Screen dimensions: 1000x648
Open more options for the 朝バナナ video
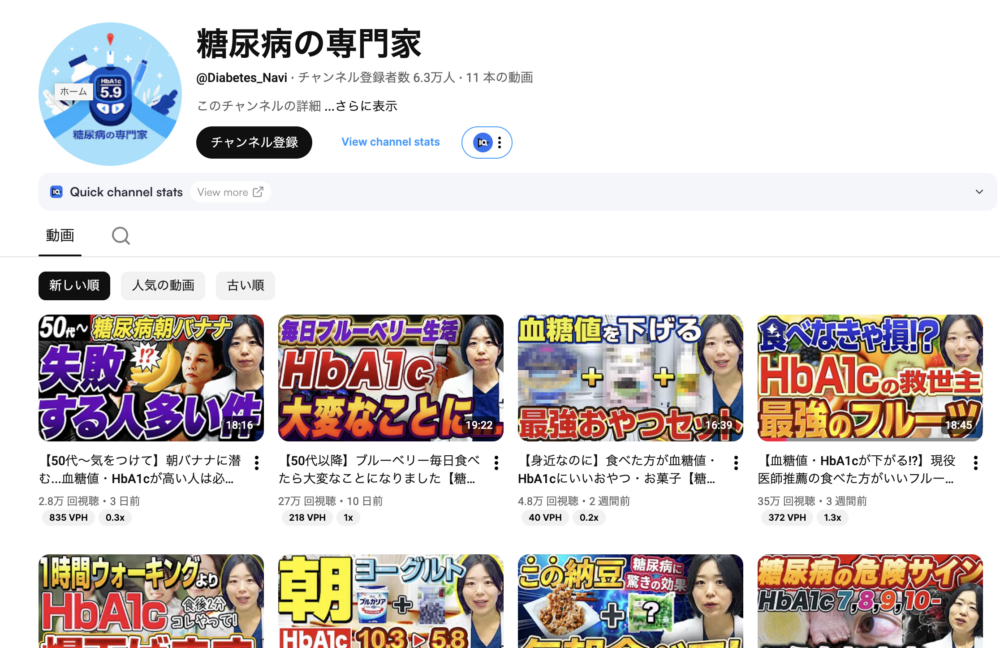click(256, 463)
